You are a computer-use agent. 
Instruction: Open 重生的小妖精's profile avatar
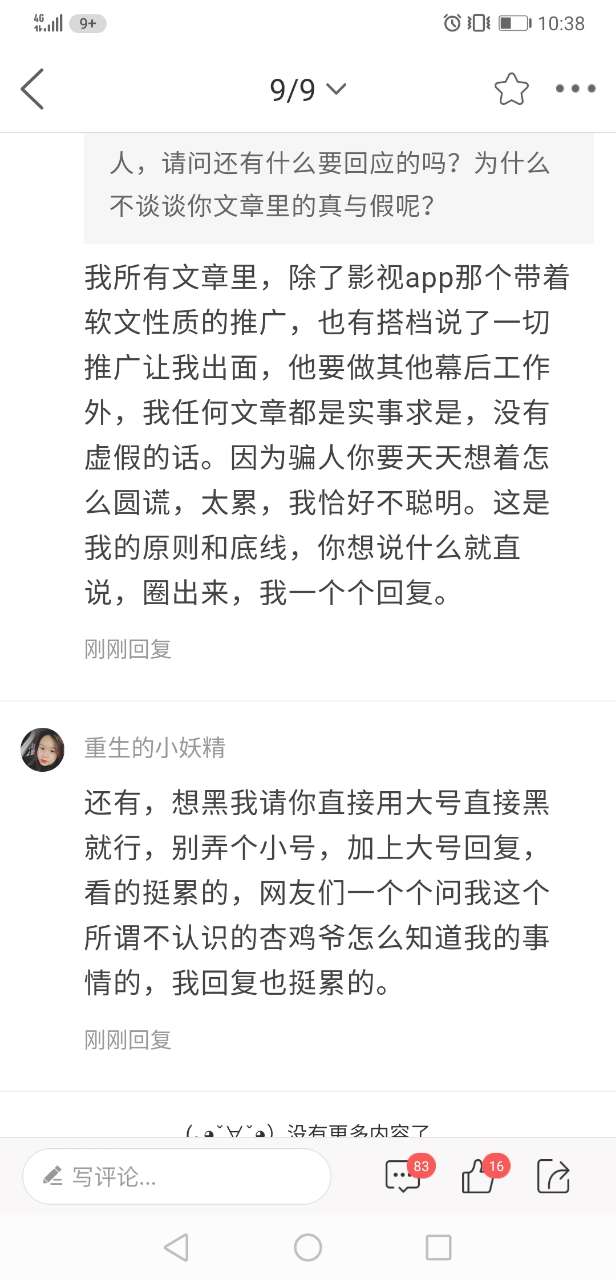click(x=42, y=749)
